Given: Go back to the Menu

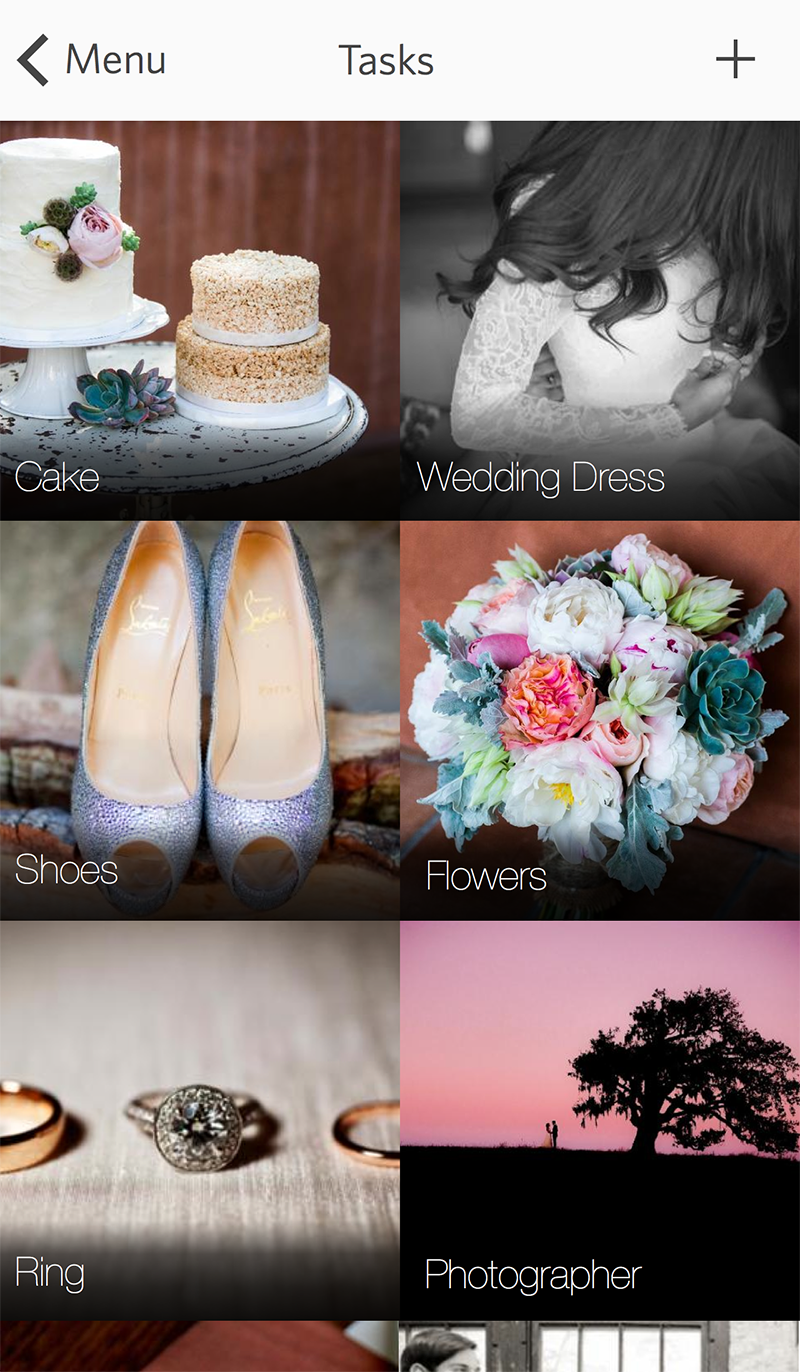Looking at the screenshot, I should coord(91,60).
